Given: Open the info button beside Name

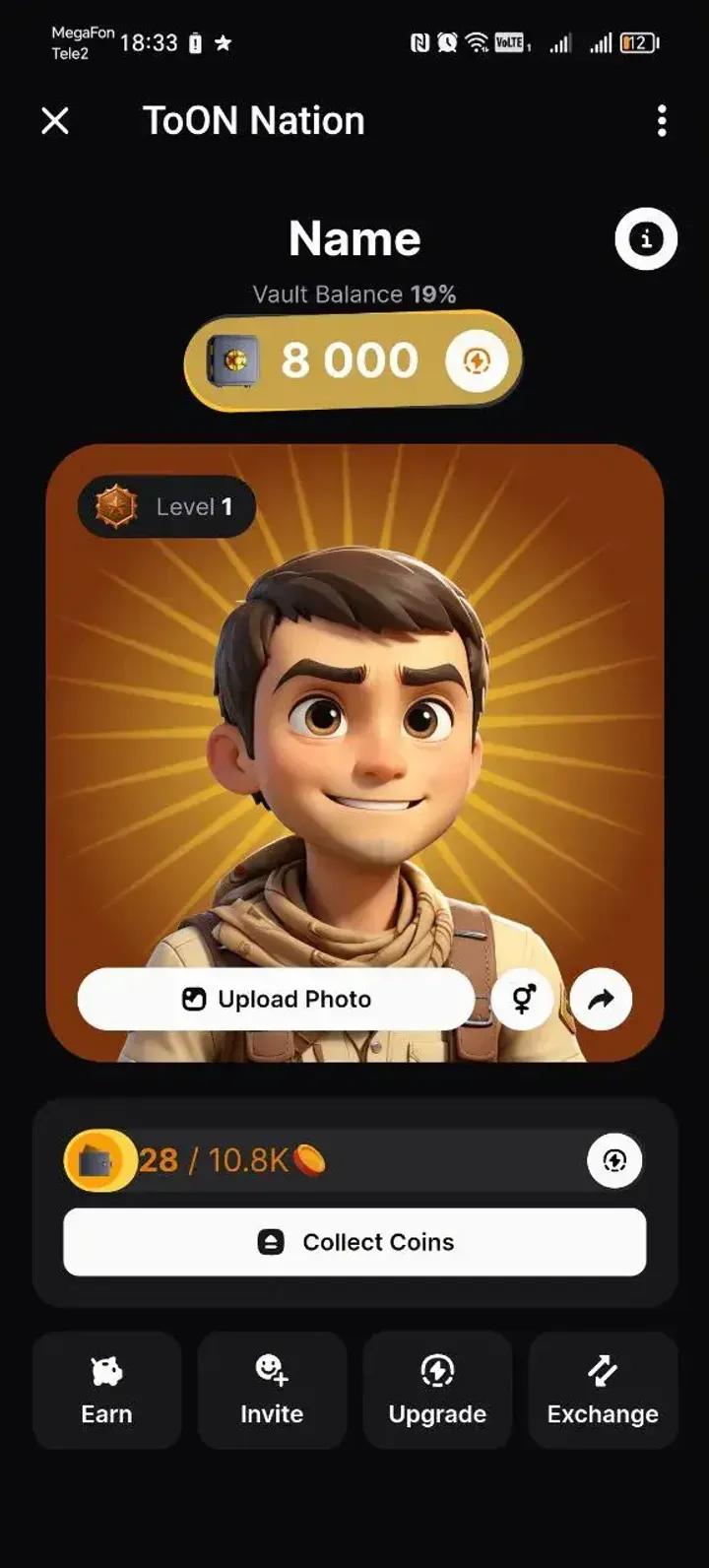Looking at the screenshot, I should point(646,238).
